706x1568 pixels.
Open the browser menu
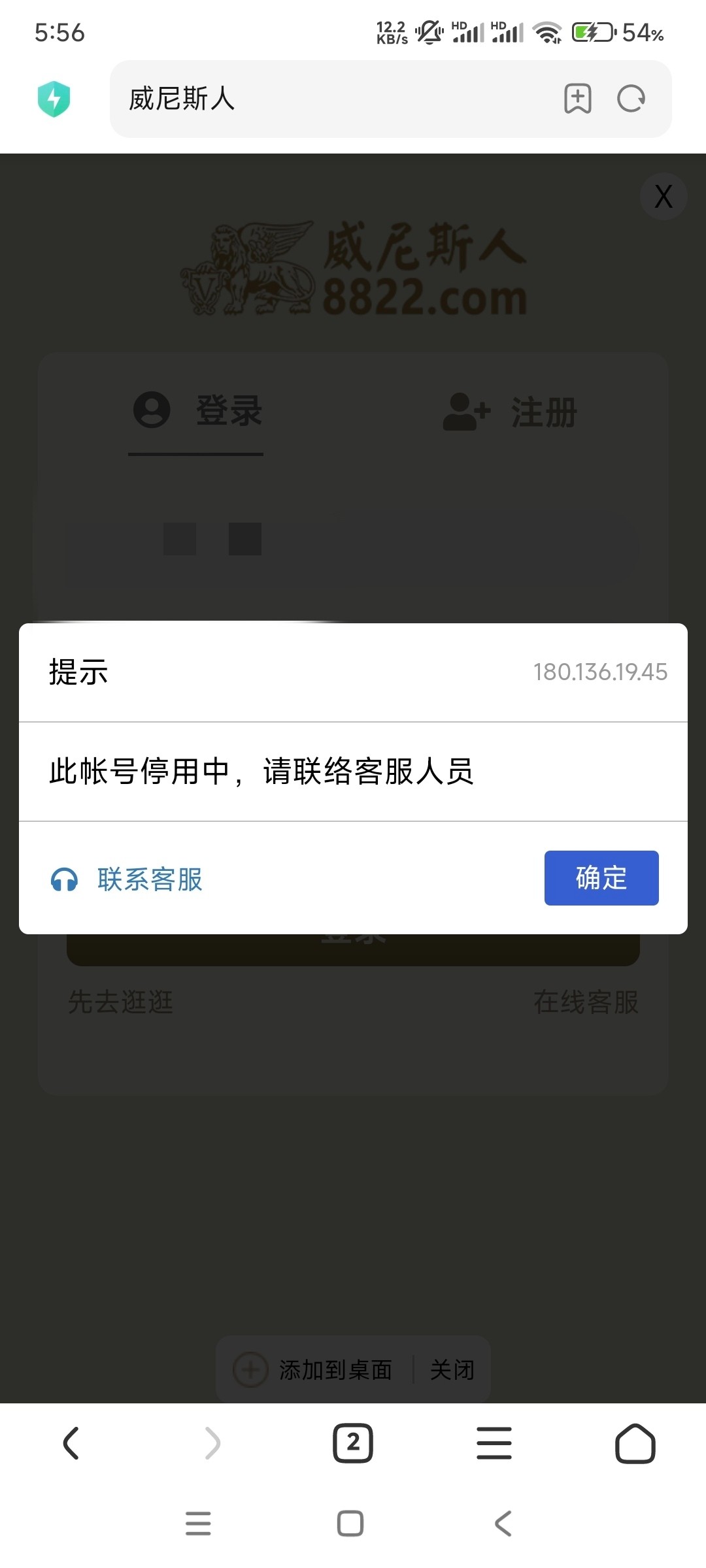(494, 1443)
